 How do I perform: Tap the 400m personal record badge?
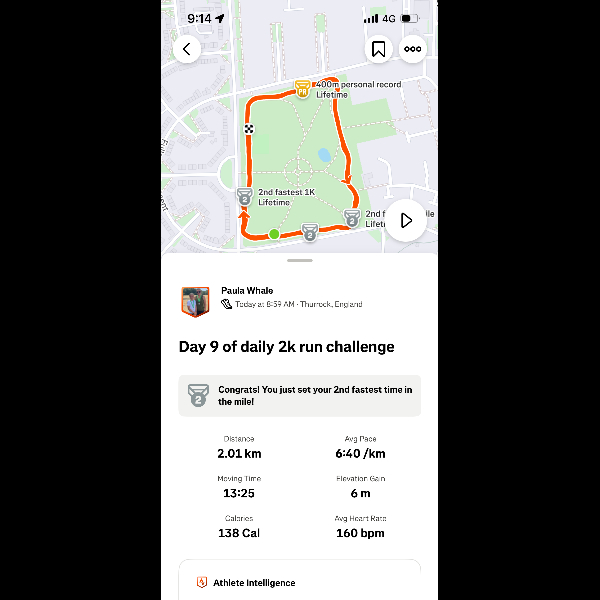pos(302,90)
